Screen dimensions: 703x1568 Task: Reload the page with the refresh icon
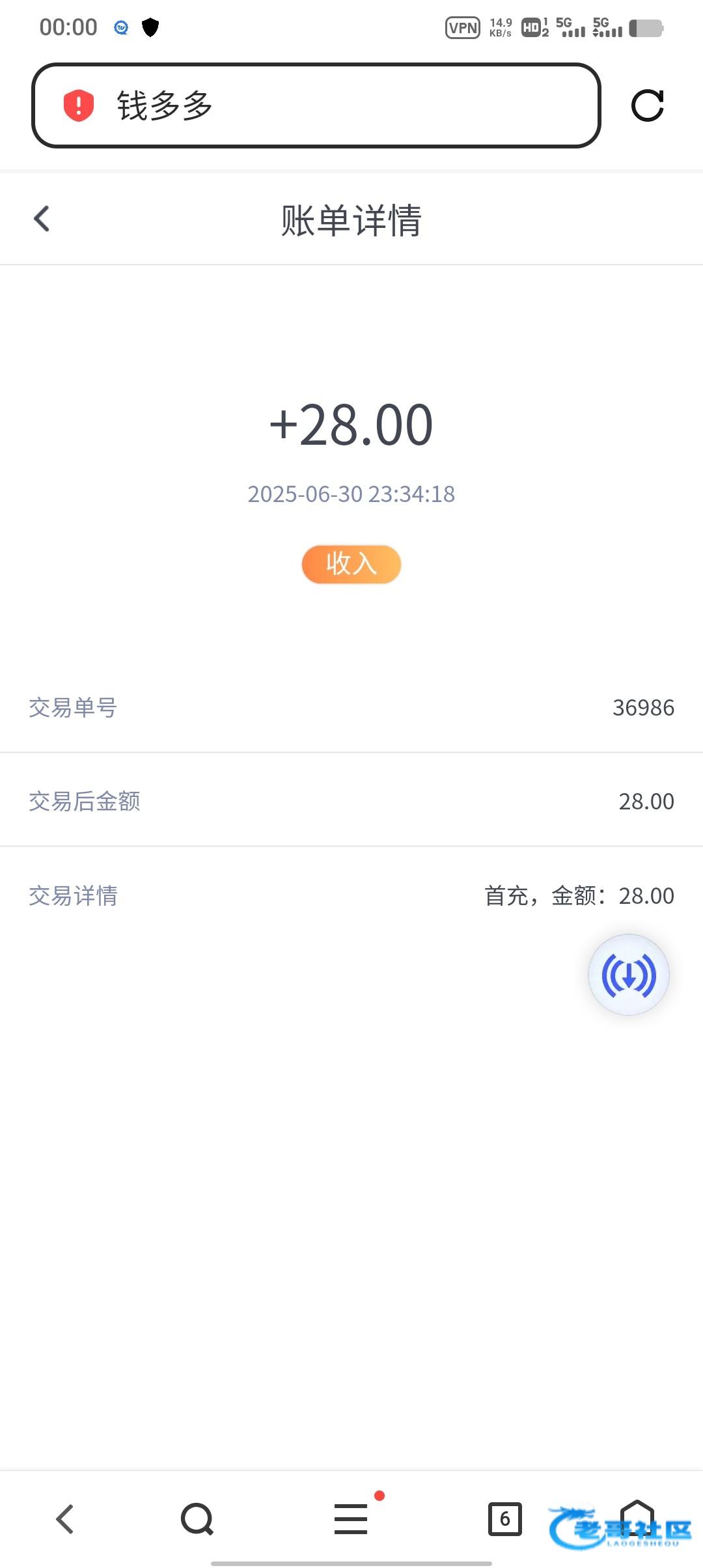click(647, 105)
